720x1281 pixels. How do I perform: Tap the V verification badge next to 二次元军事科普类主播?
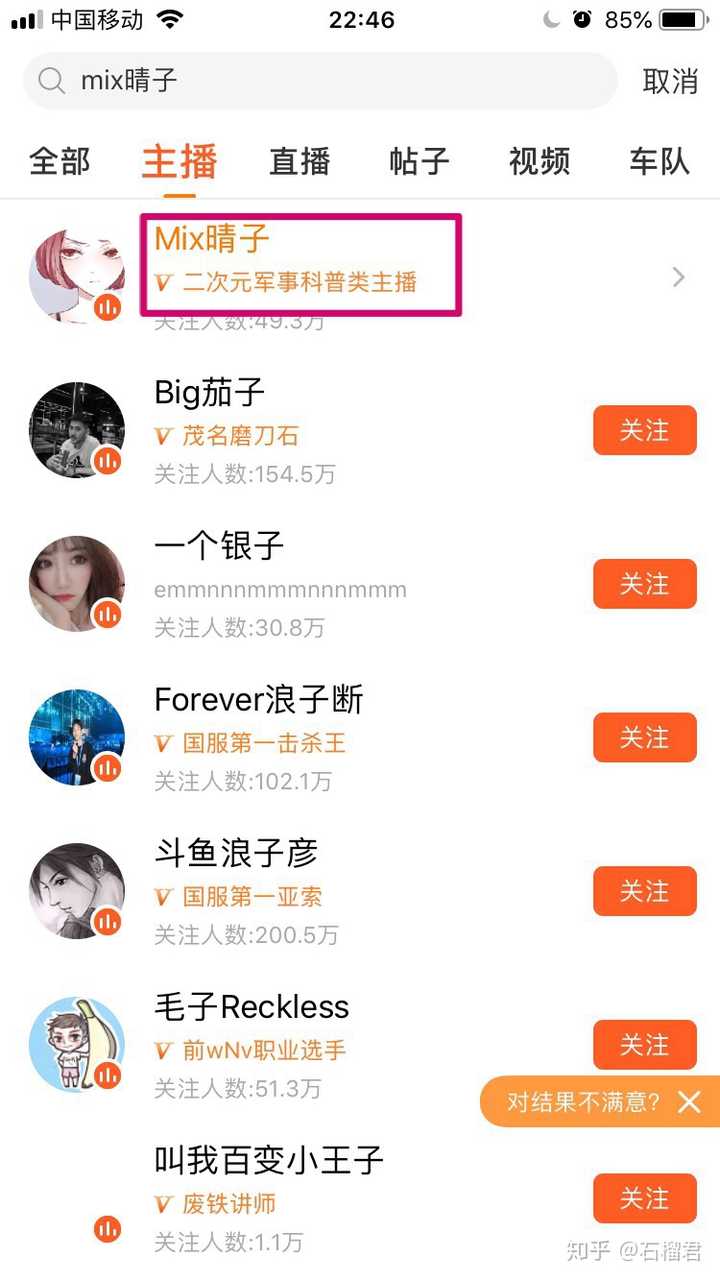pos(163,284)
